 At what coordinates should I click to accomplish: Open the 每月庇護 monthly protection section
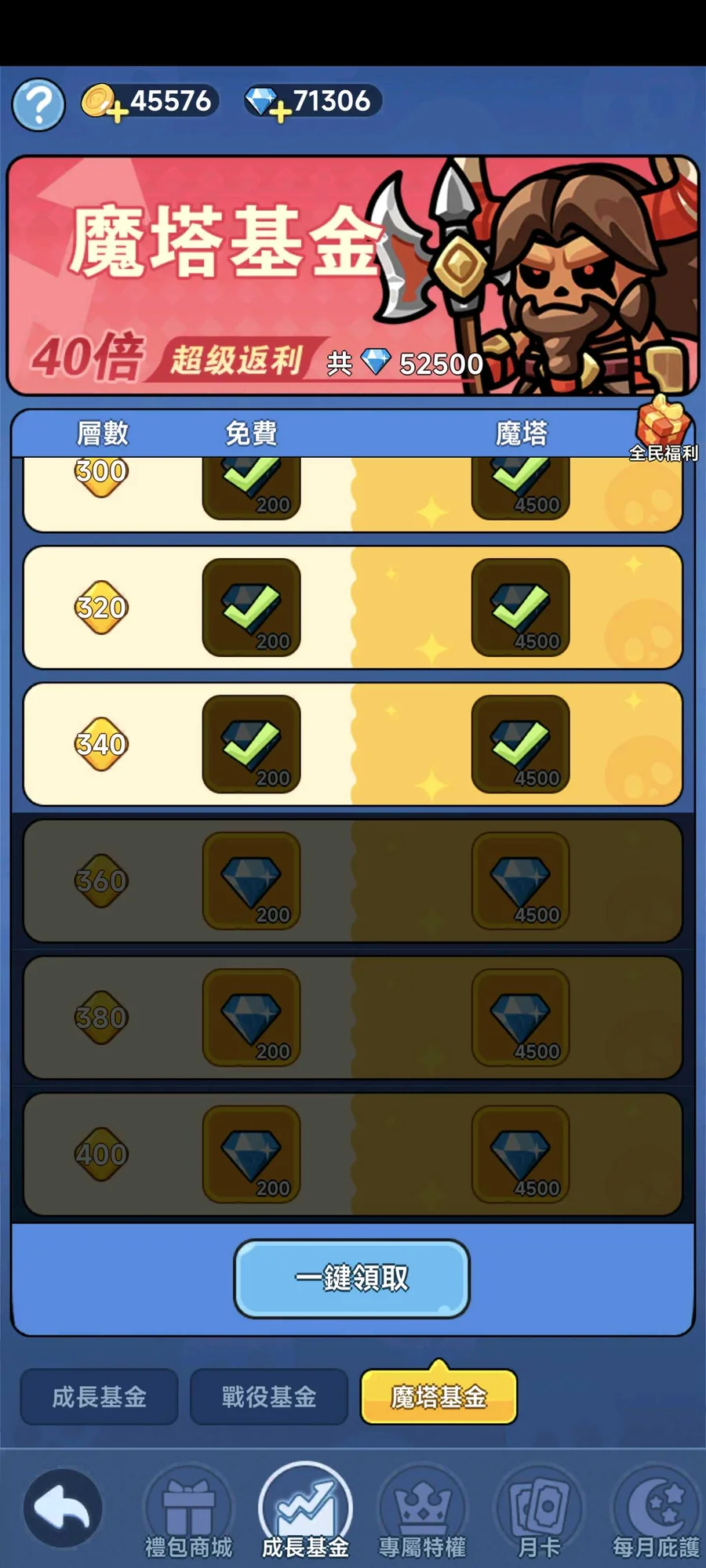point(656,1513)
